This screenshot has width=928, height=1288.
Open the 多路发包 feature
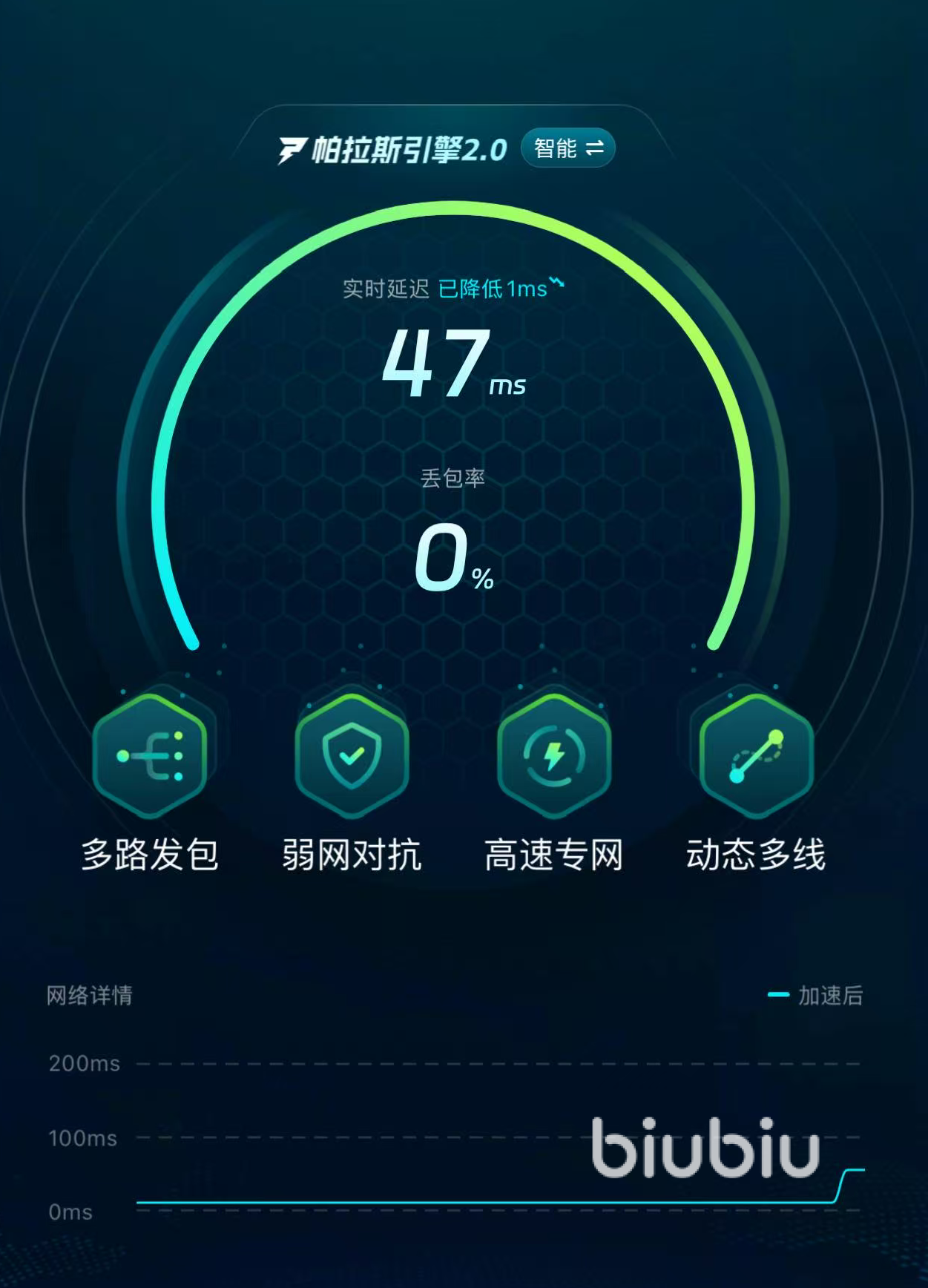point(150,756)
